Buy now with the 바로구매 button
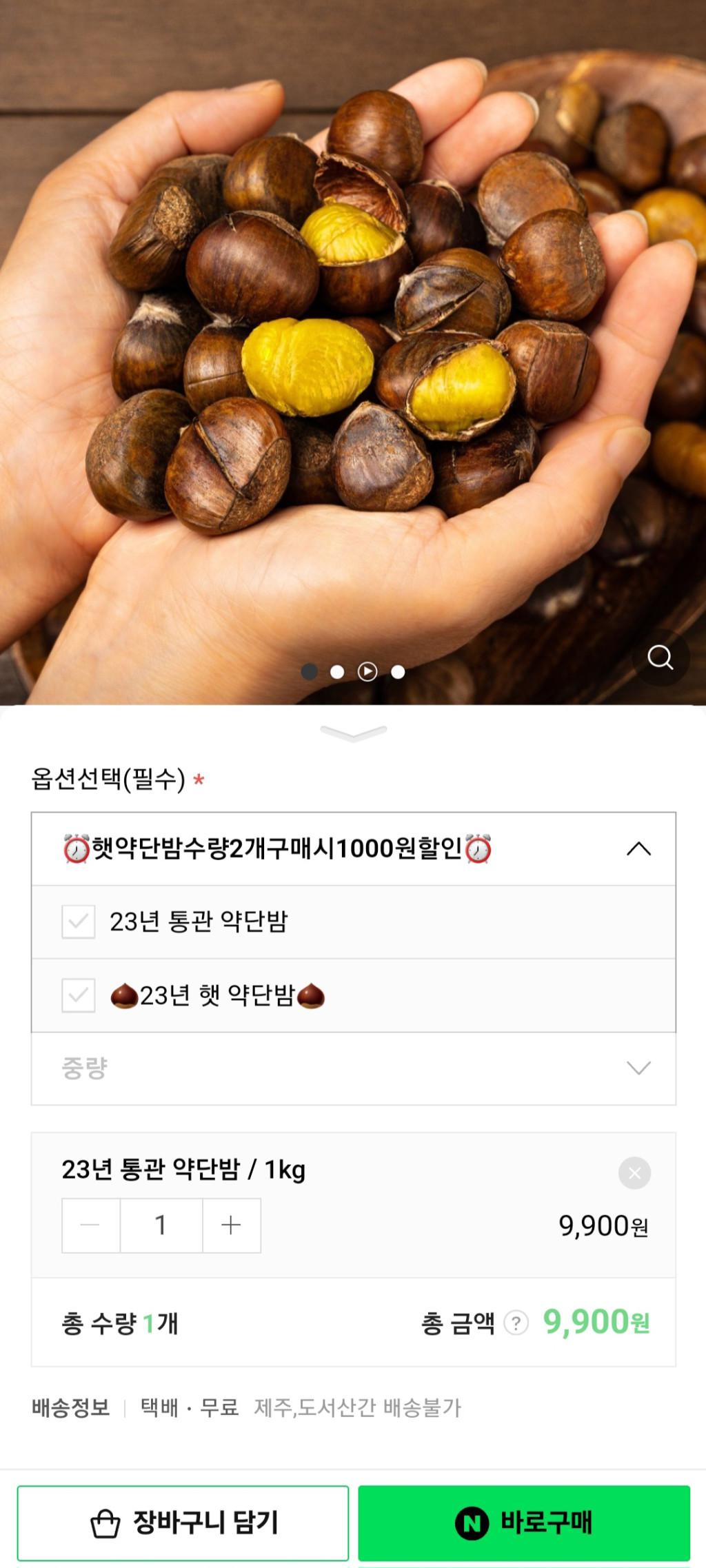This screenshot has width=706, height=1568. (x=524, y=1523)
